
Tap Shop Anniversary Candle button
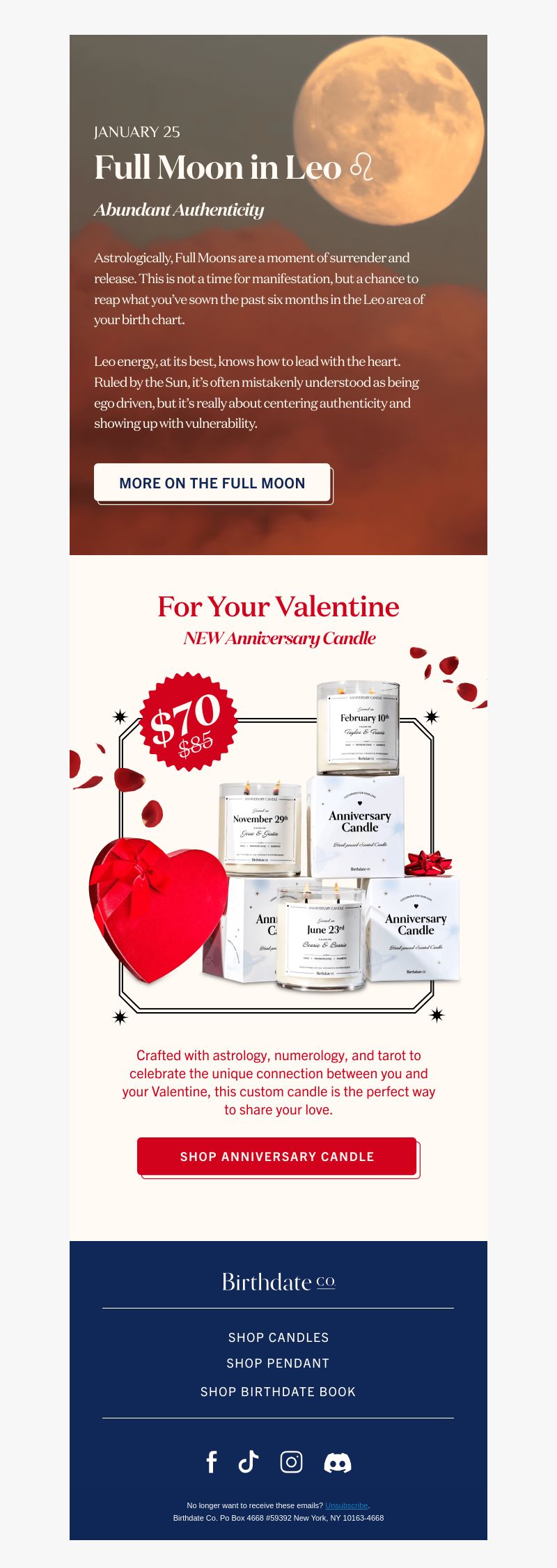click(x=277, y=1156)
